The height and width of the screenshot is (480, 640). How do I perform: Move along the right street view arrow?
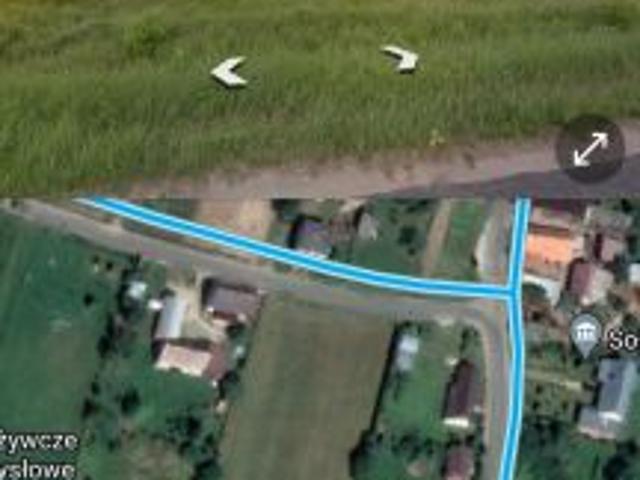[x=401, y=59]
